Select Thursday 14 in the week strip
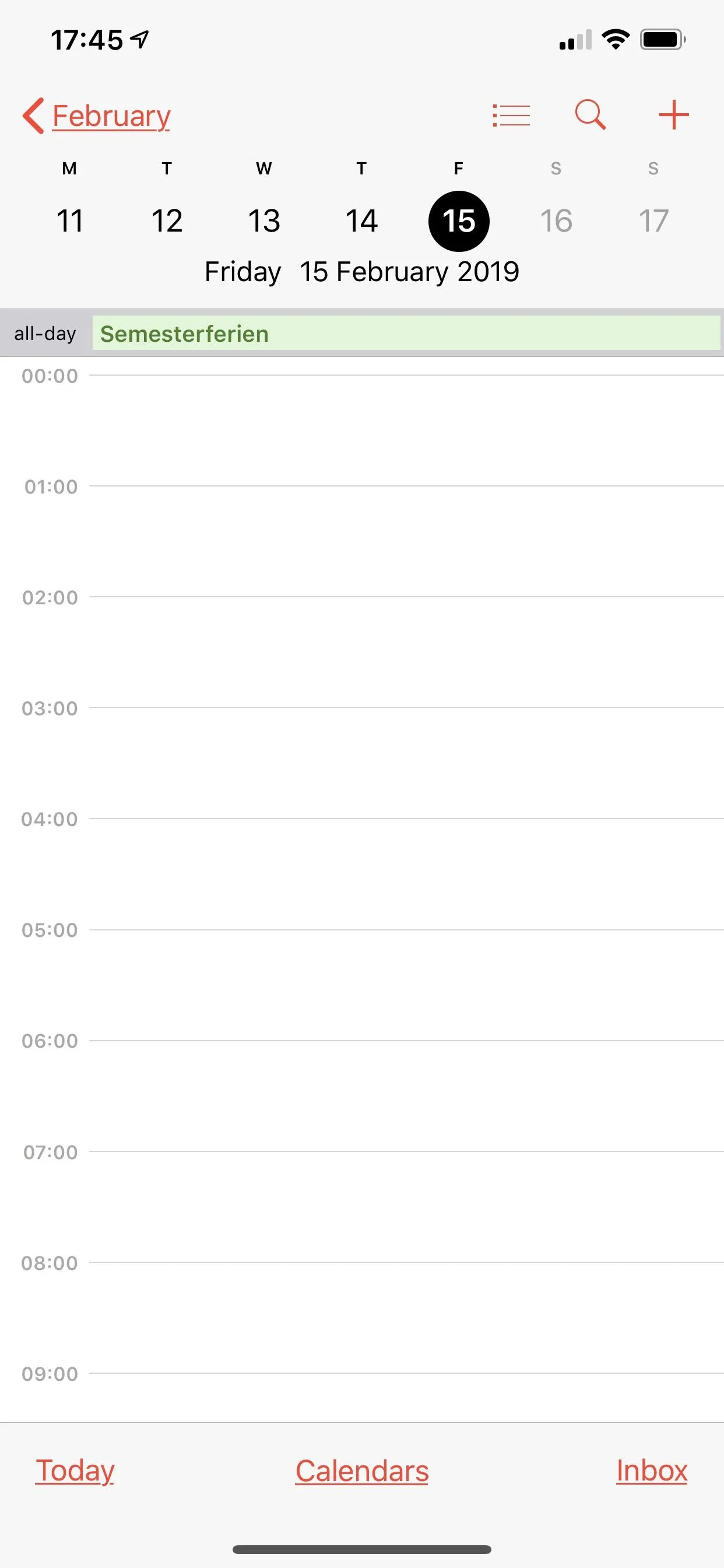 coord(361,220)
